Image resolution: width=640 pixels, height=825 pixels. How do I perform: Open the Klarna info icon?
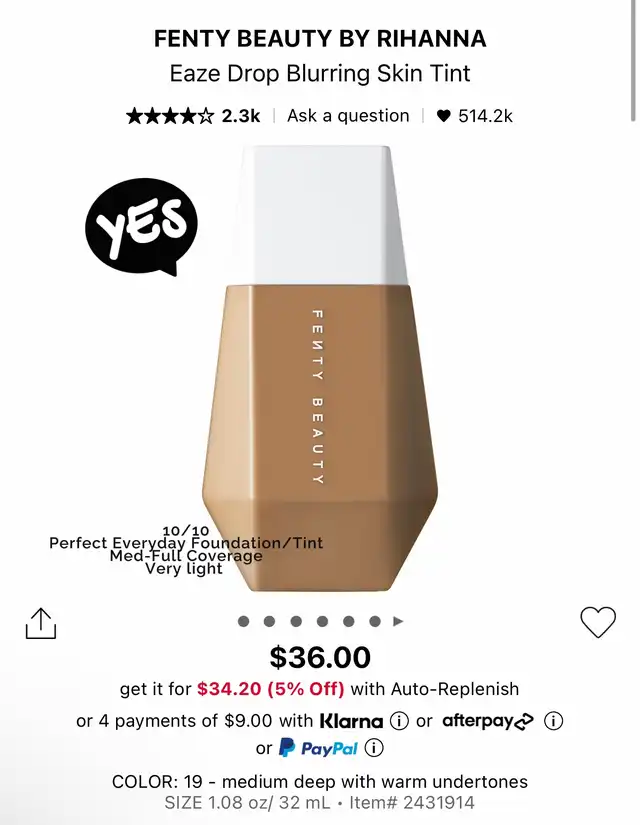tap(399, 720)
